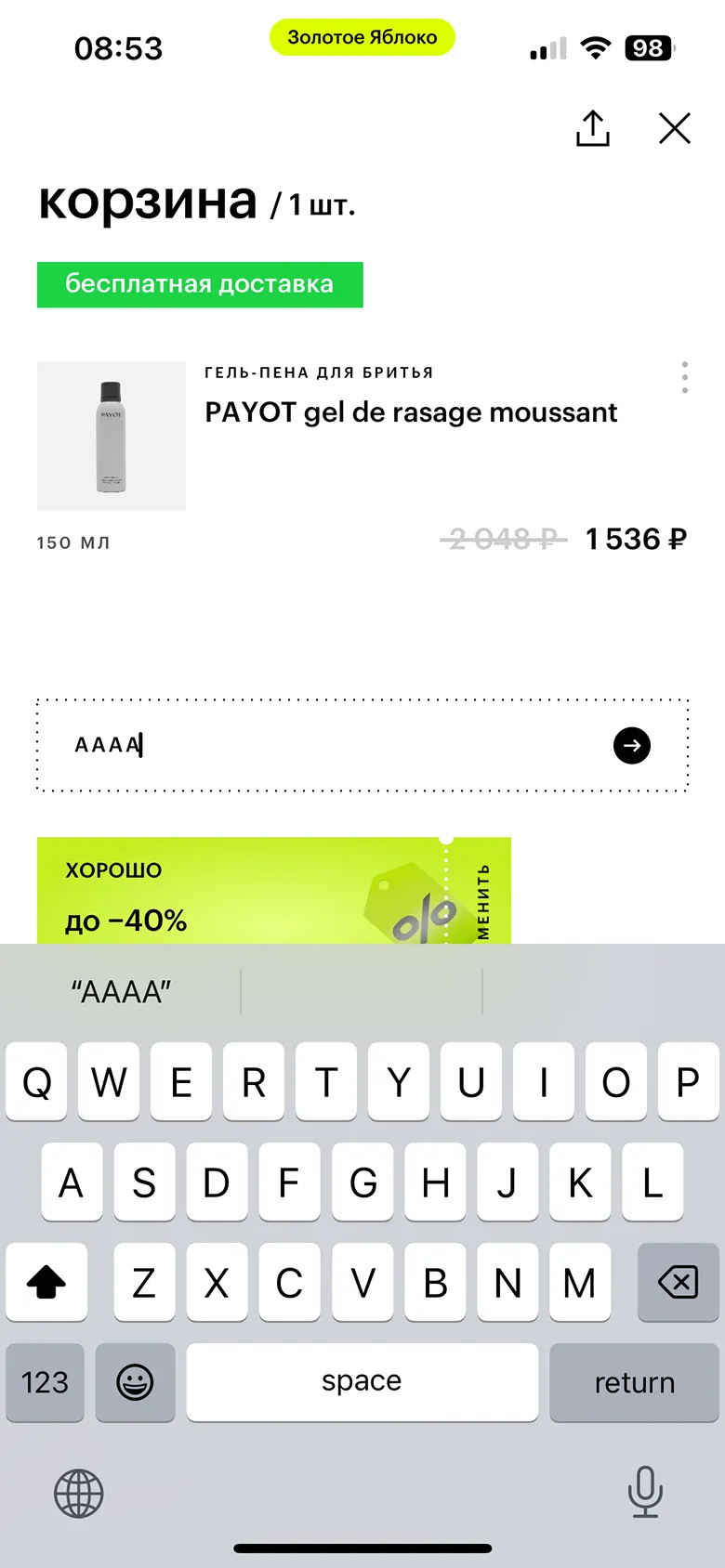
Task: Close the cart screen
Action: 675,128
